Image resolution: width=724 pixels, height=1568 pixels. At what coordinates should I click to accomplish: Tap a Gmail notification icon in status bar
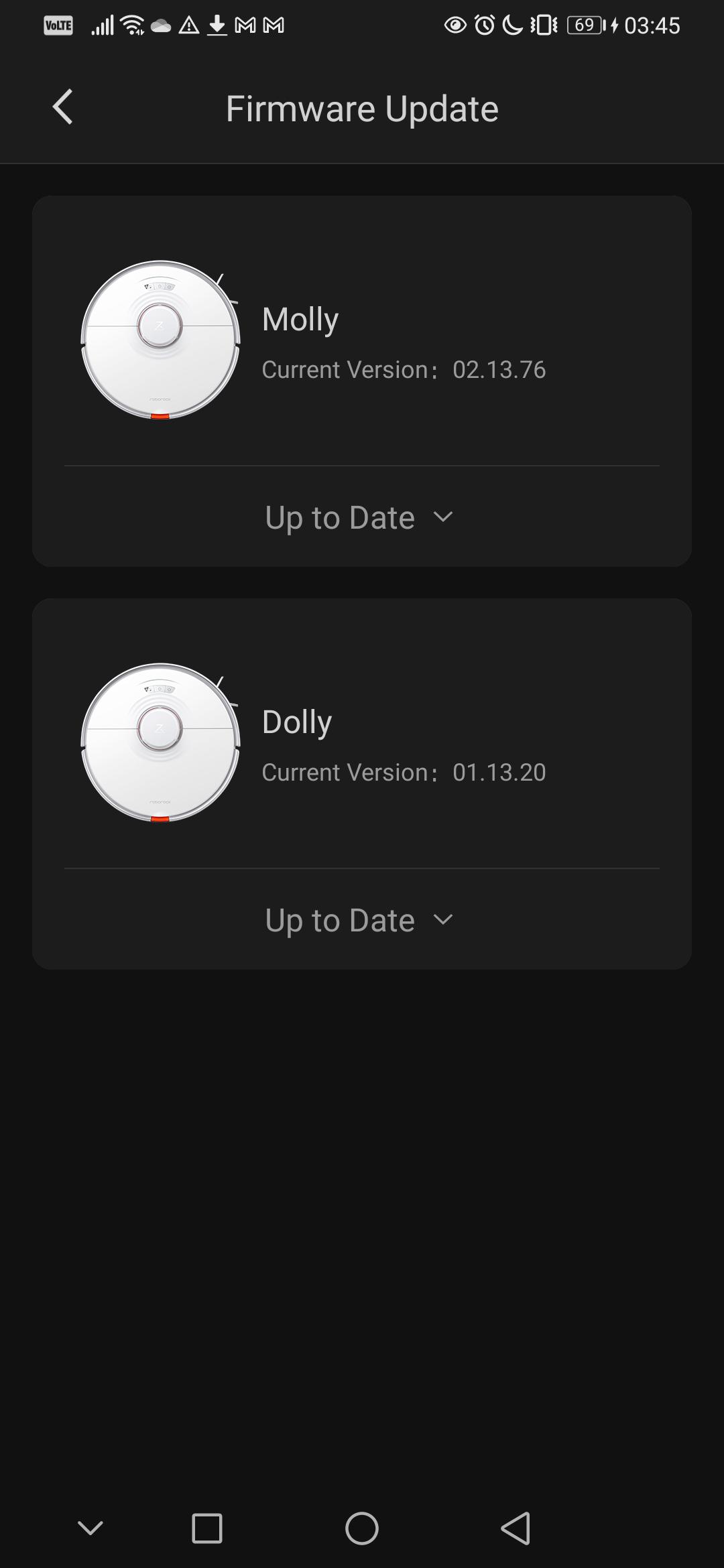tap(247, 25)
